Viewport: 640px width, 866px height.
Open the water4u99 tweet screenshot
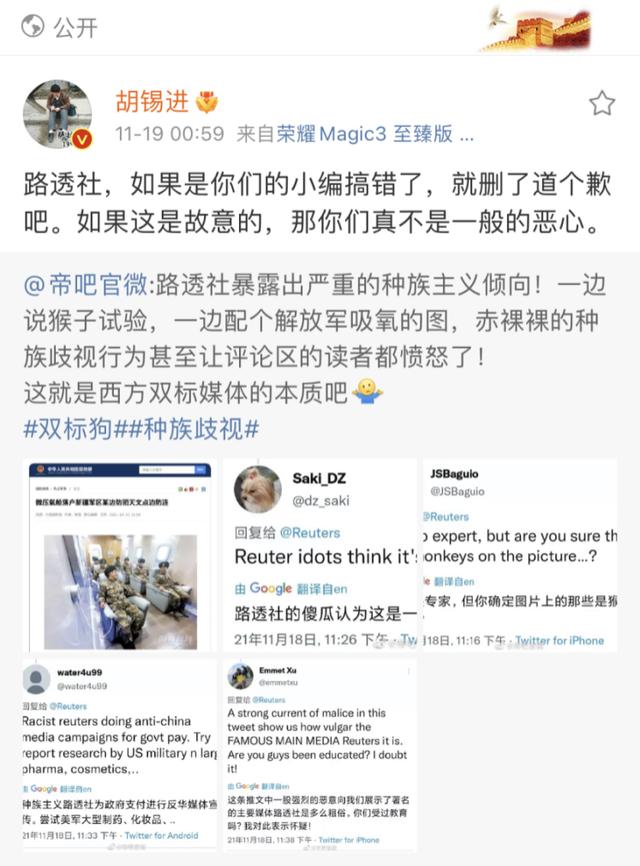[119, 755]
